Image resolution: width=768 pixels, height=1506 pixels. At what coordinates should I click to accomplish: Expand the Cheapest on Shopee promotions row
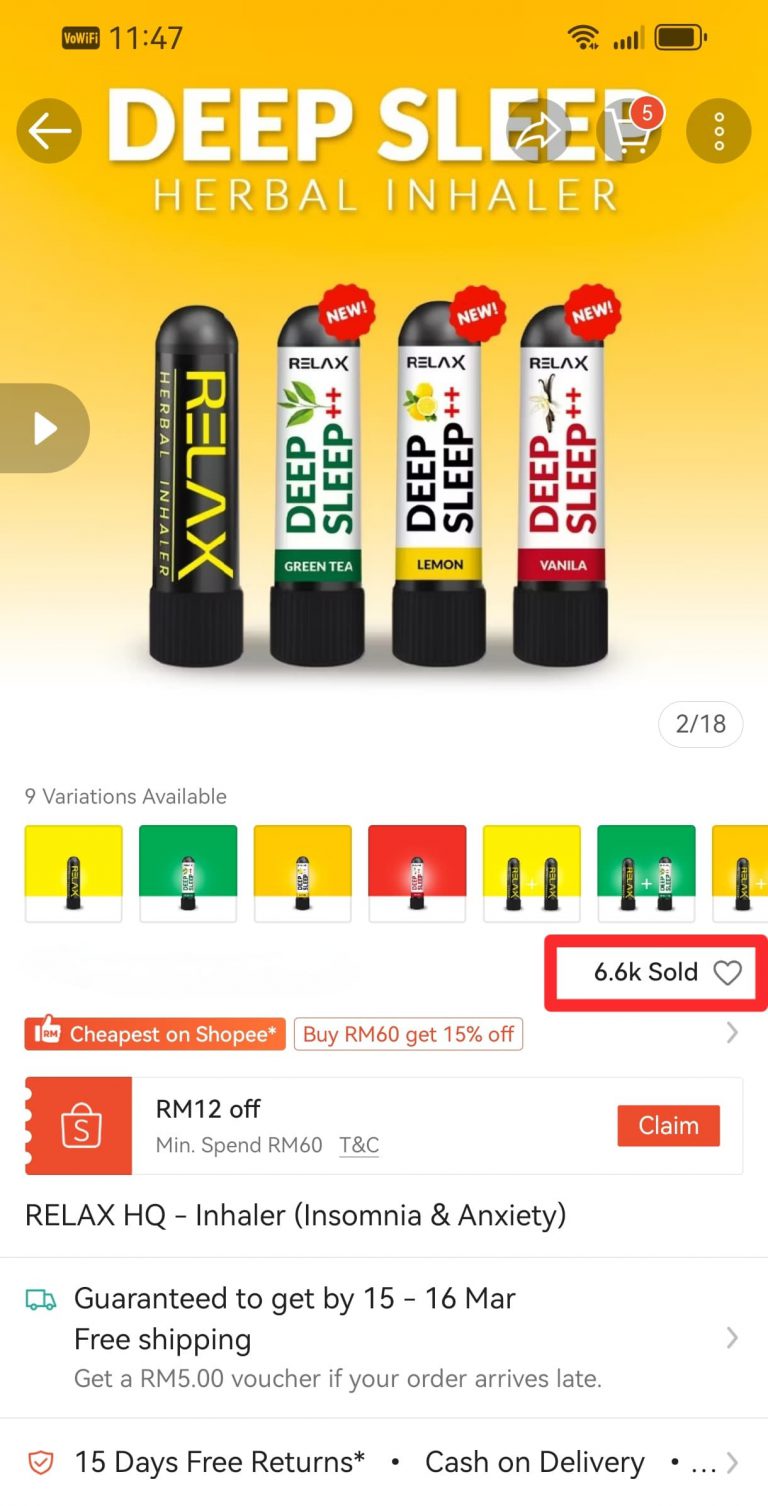(x=732, y=1033)
